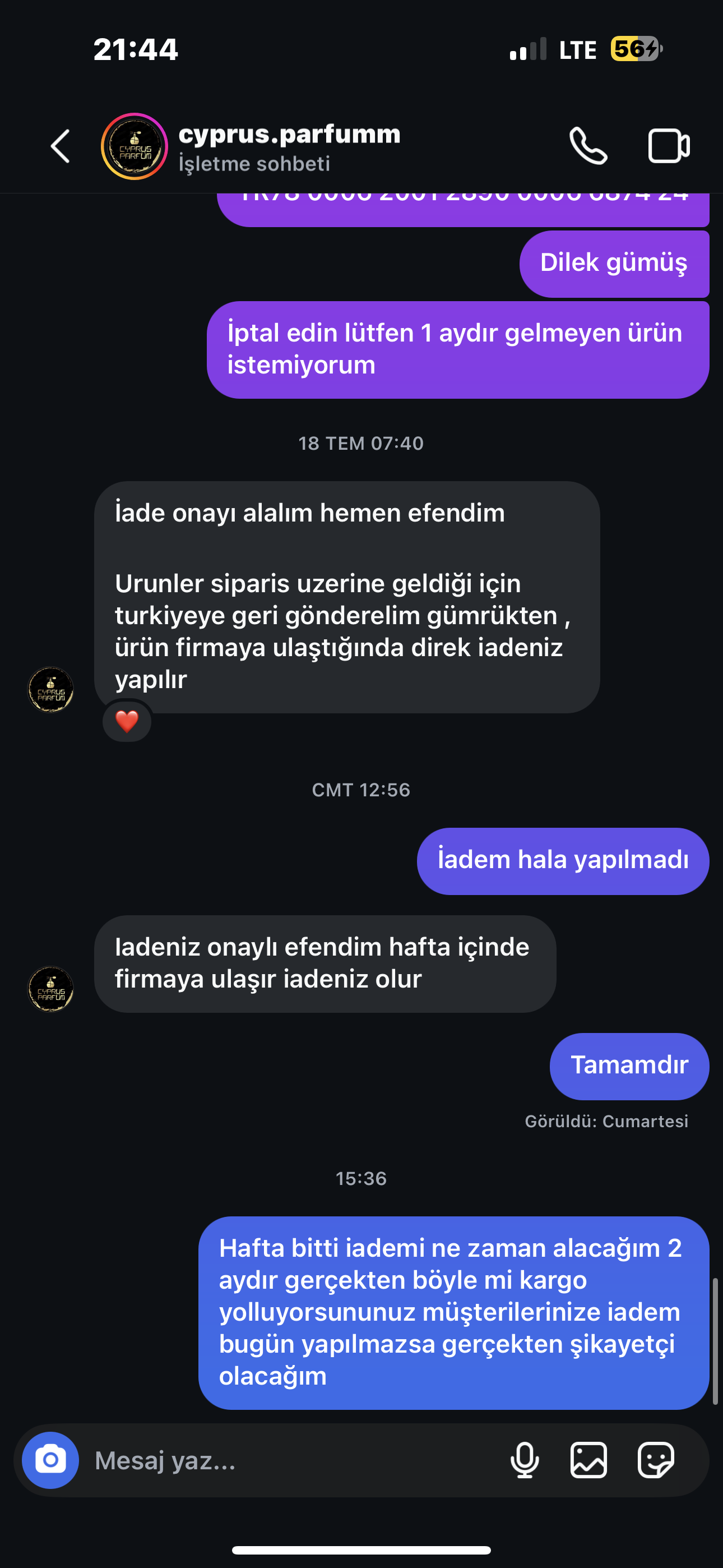Open the sticker picker

[x=655, y=1460]
